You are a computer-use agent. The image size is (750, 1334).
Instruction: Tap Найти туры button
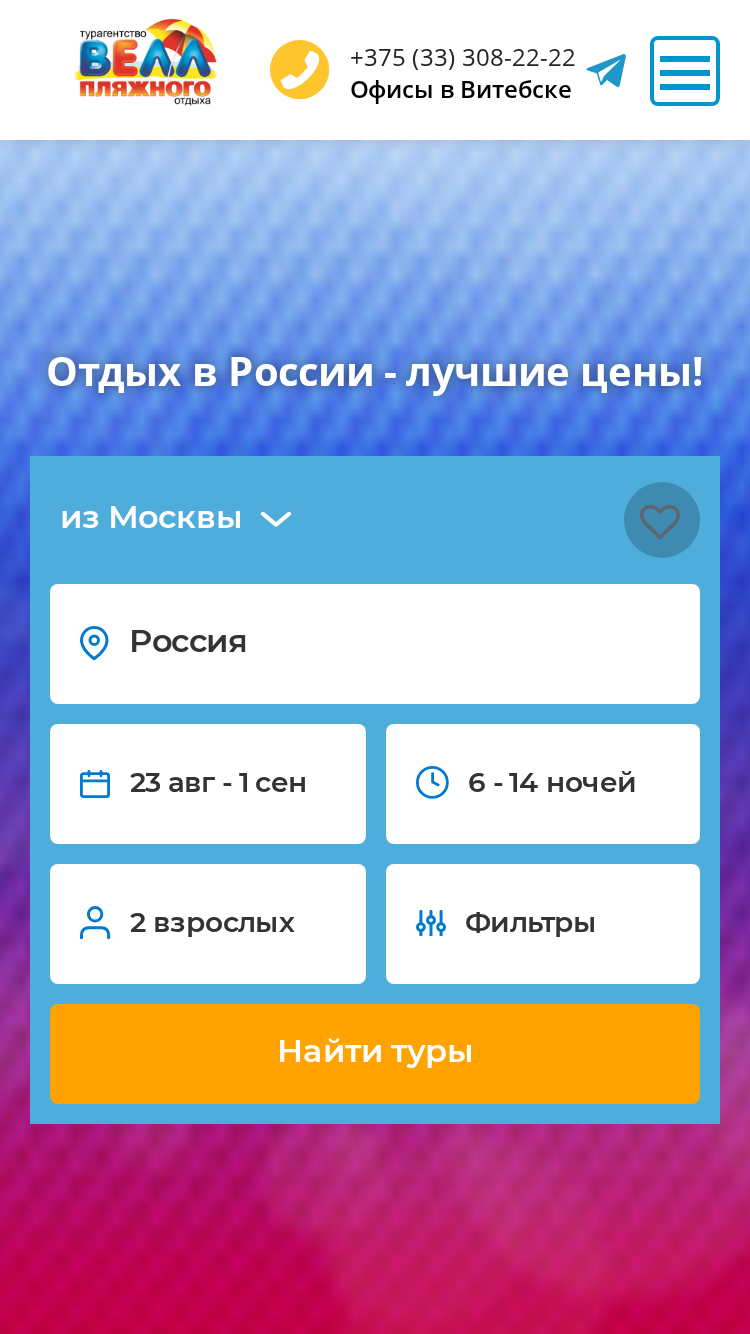coord(375,1054)
